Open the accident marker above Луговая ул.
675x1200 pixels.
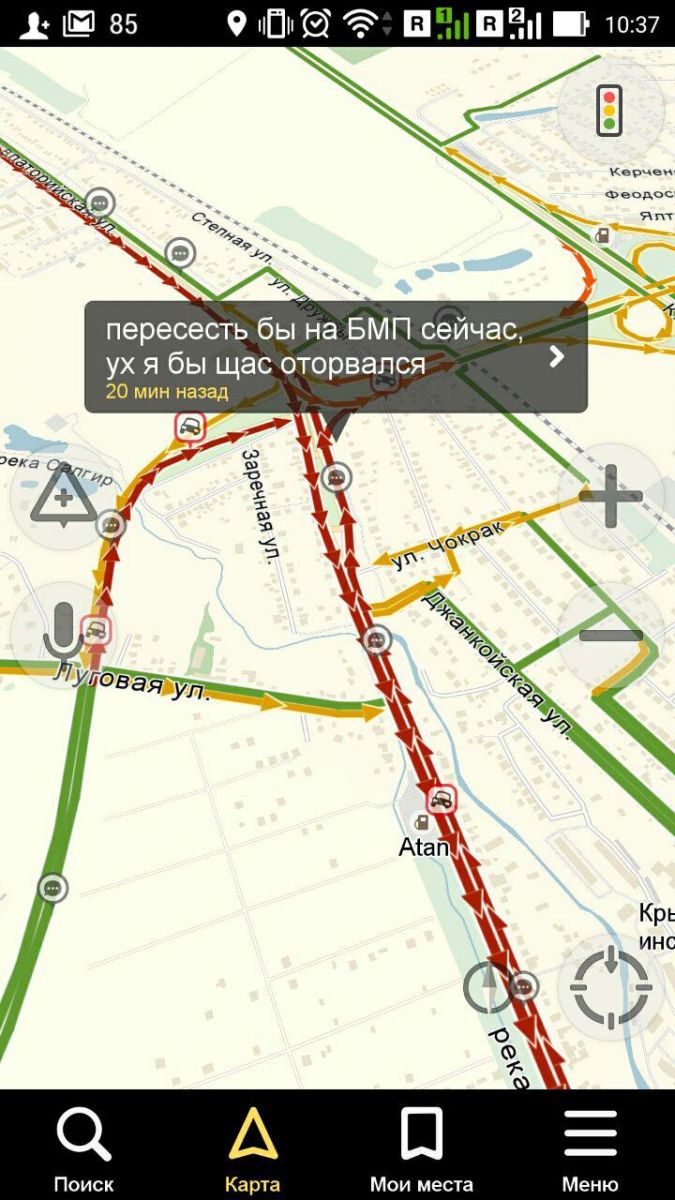point(96,631)
